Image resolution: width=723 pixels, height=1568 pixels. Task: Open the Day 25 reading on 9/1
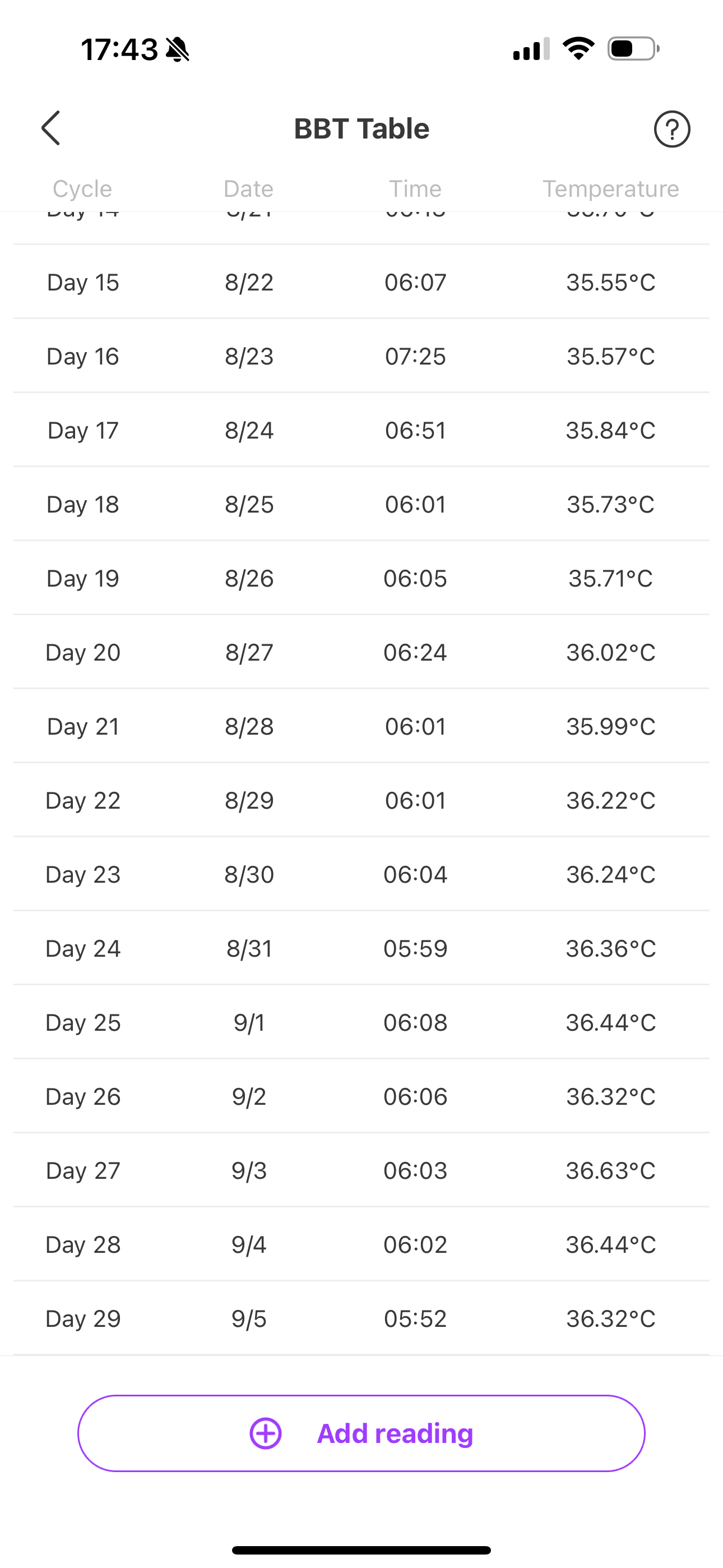tap(361, 1022)
